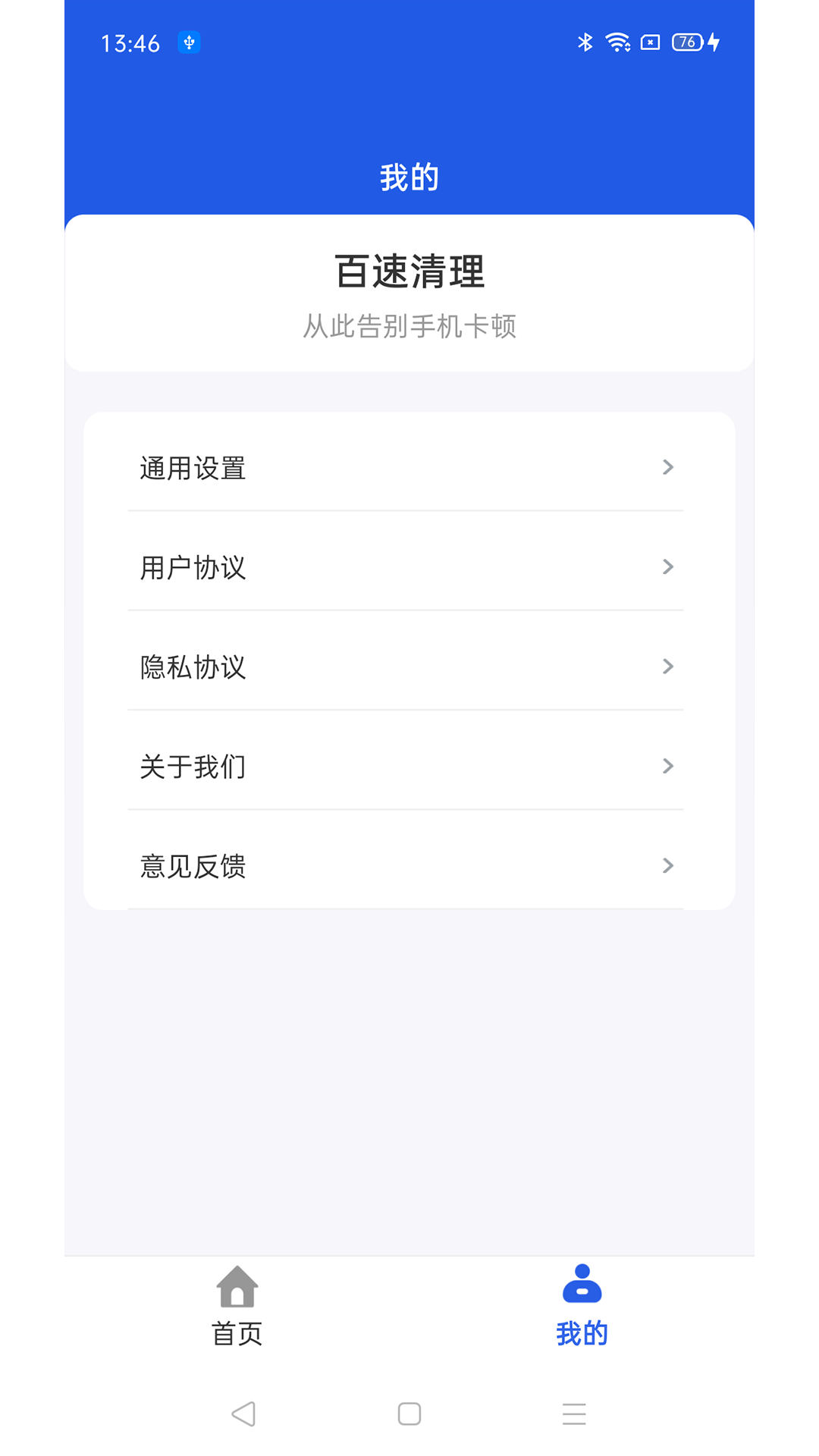Screen dimensions: 819x1456
Task: Tap the Bluetooth icon in status bar
Action: tap(585, 43)
